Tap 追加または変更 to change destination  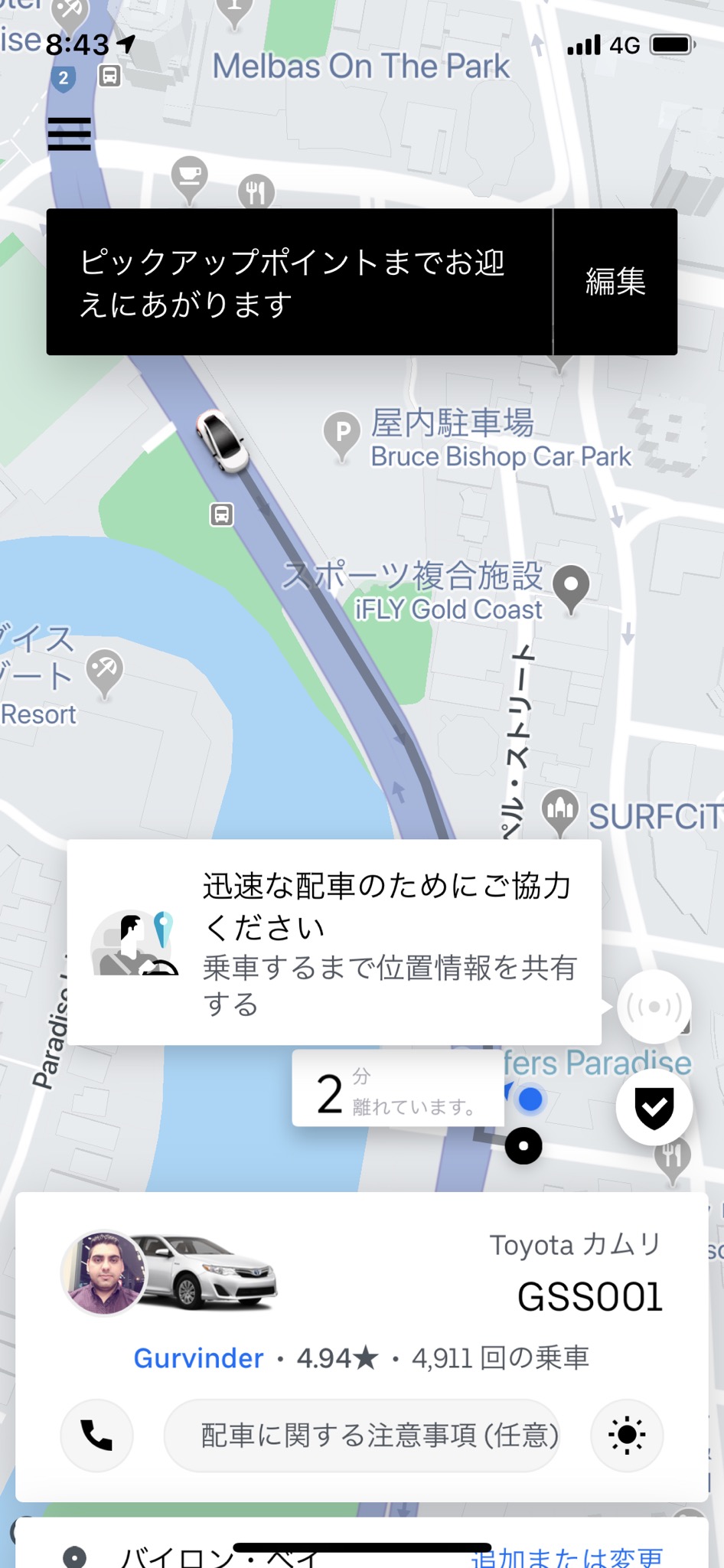(x=566, y=1556)
